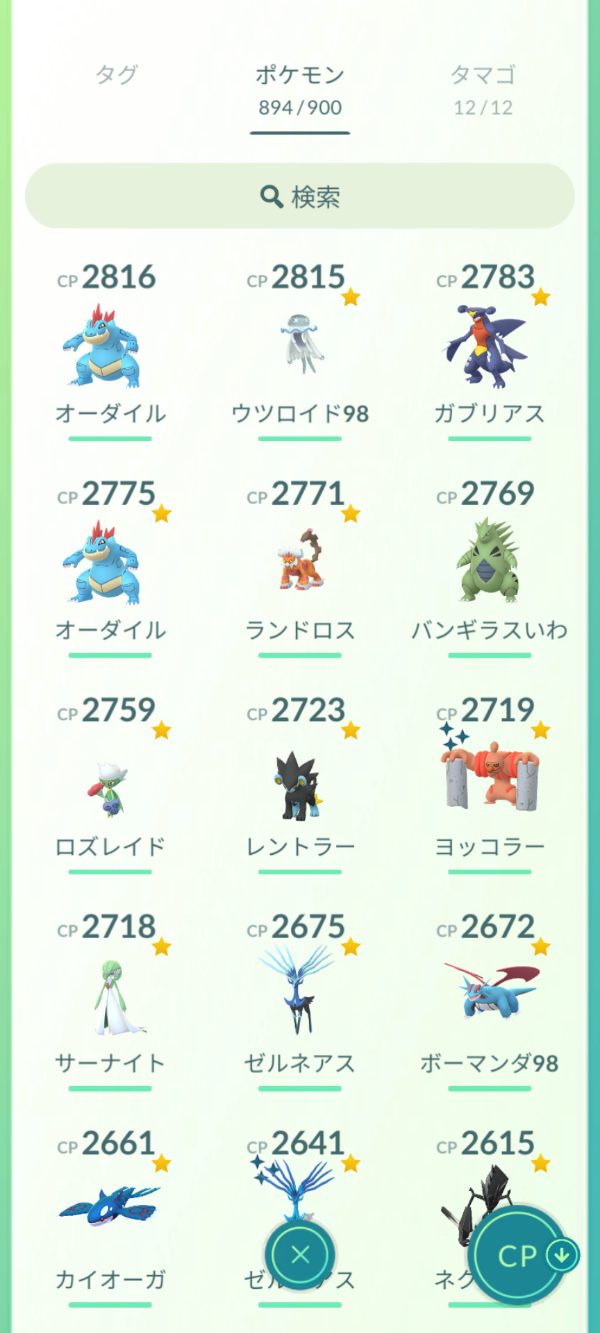Switch to the タグ tab

click(116, 75)
